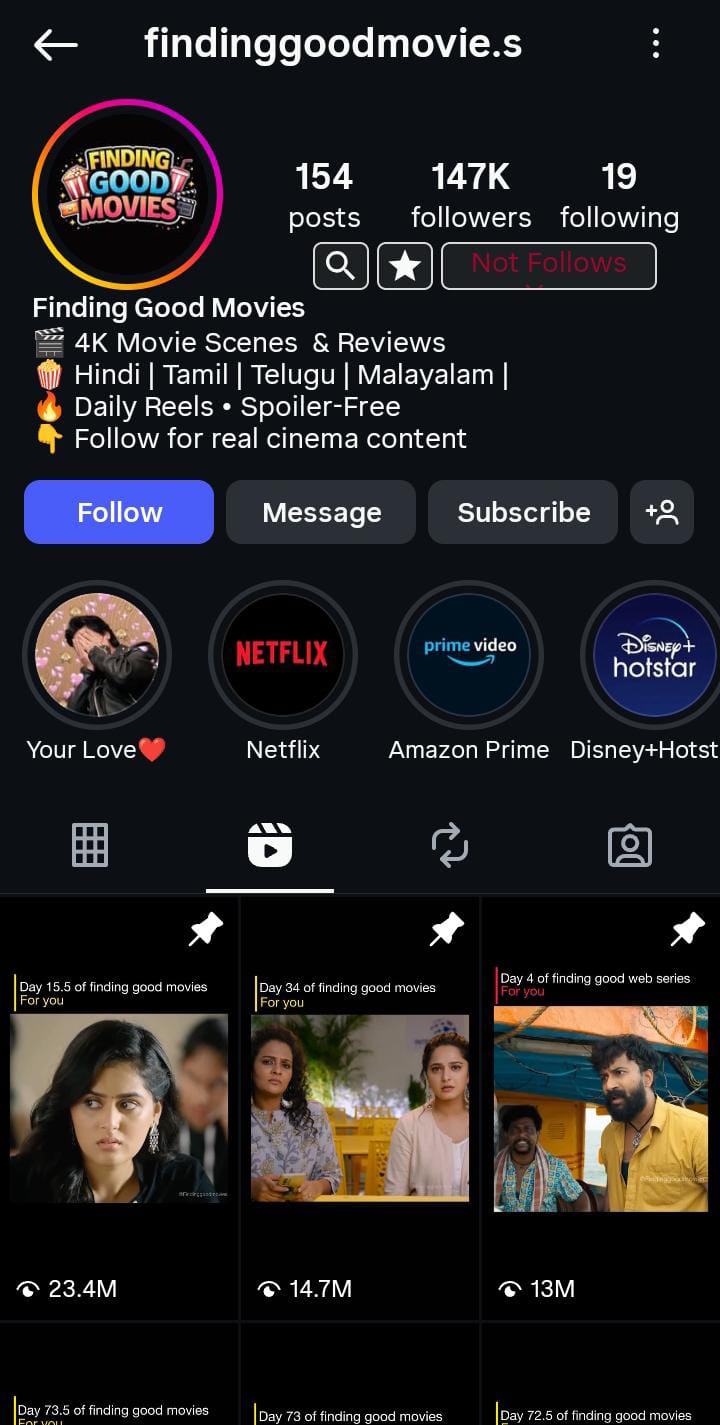Tap the Not Follows button
Viewport: 720px width, 1425px height.
tap(549, 266)
